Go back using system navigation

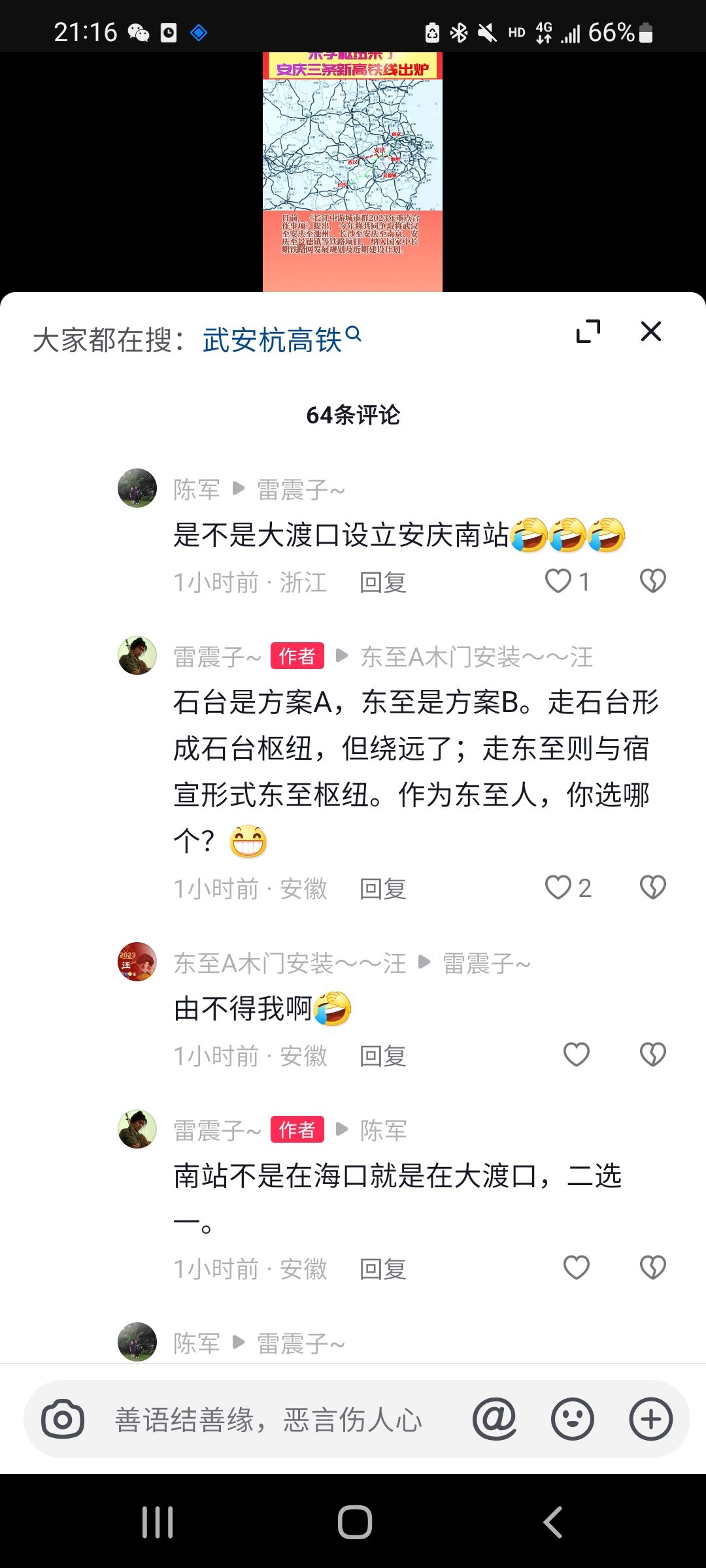pos(552,1522)
